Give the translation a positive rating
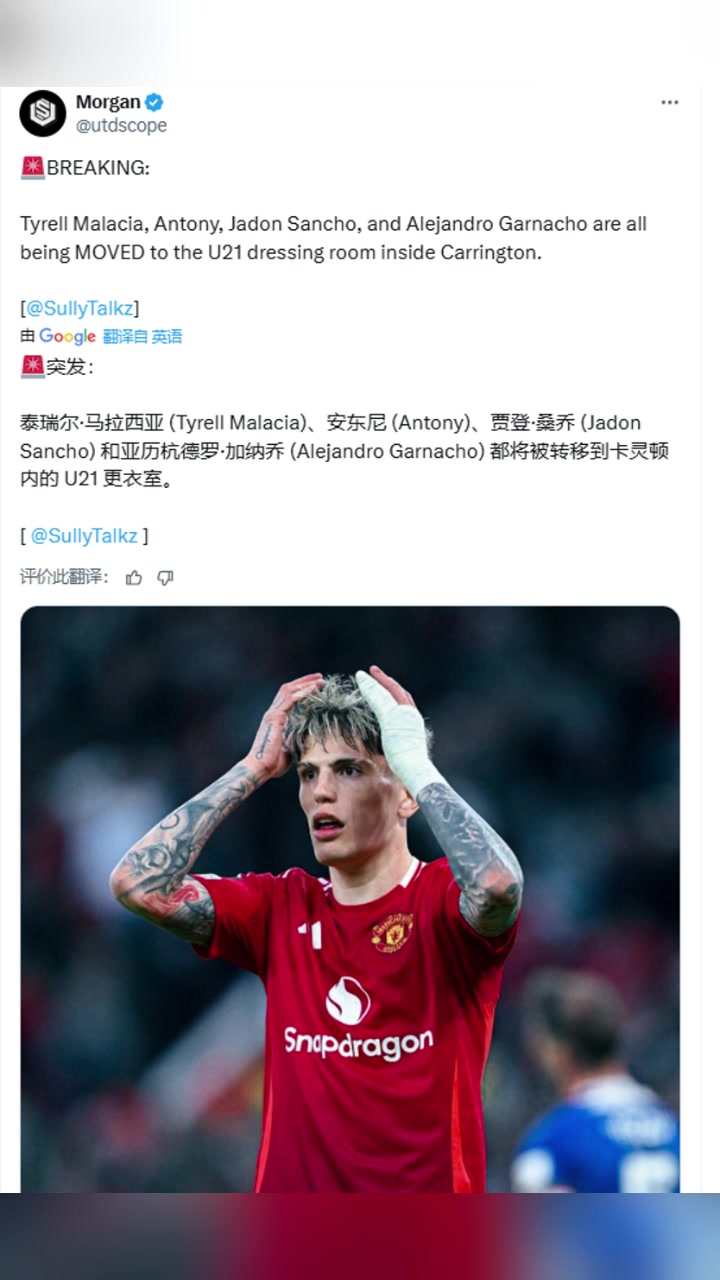 (135, 578)
